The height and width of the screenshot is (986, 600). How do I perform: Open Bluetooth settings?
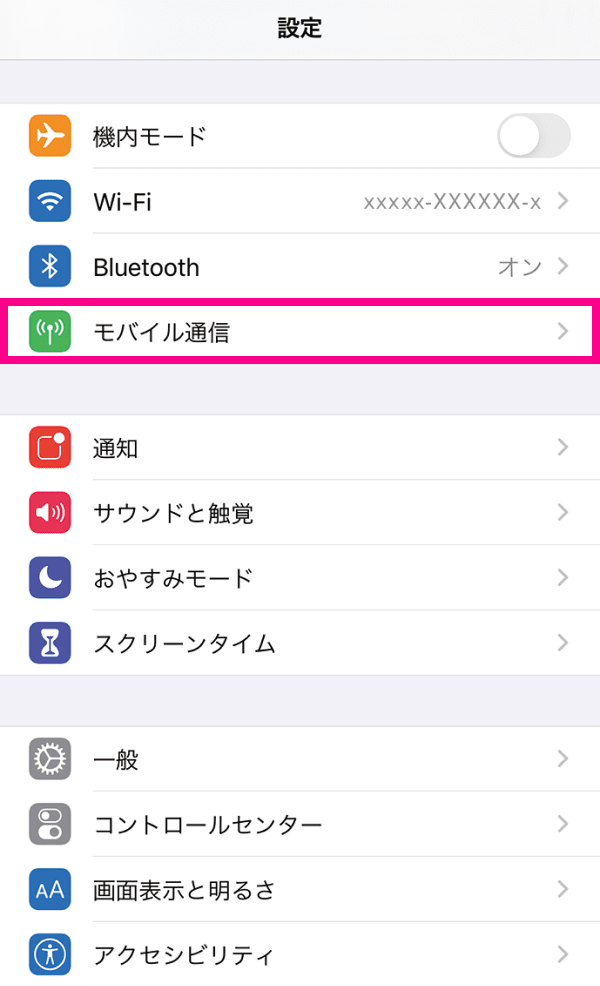(300, 267)
